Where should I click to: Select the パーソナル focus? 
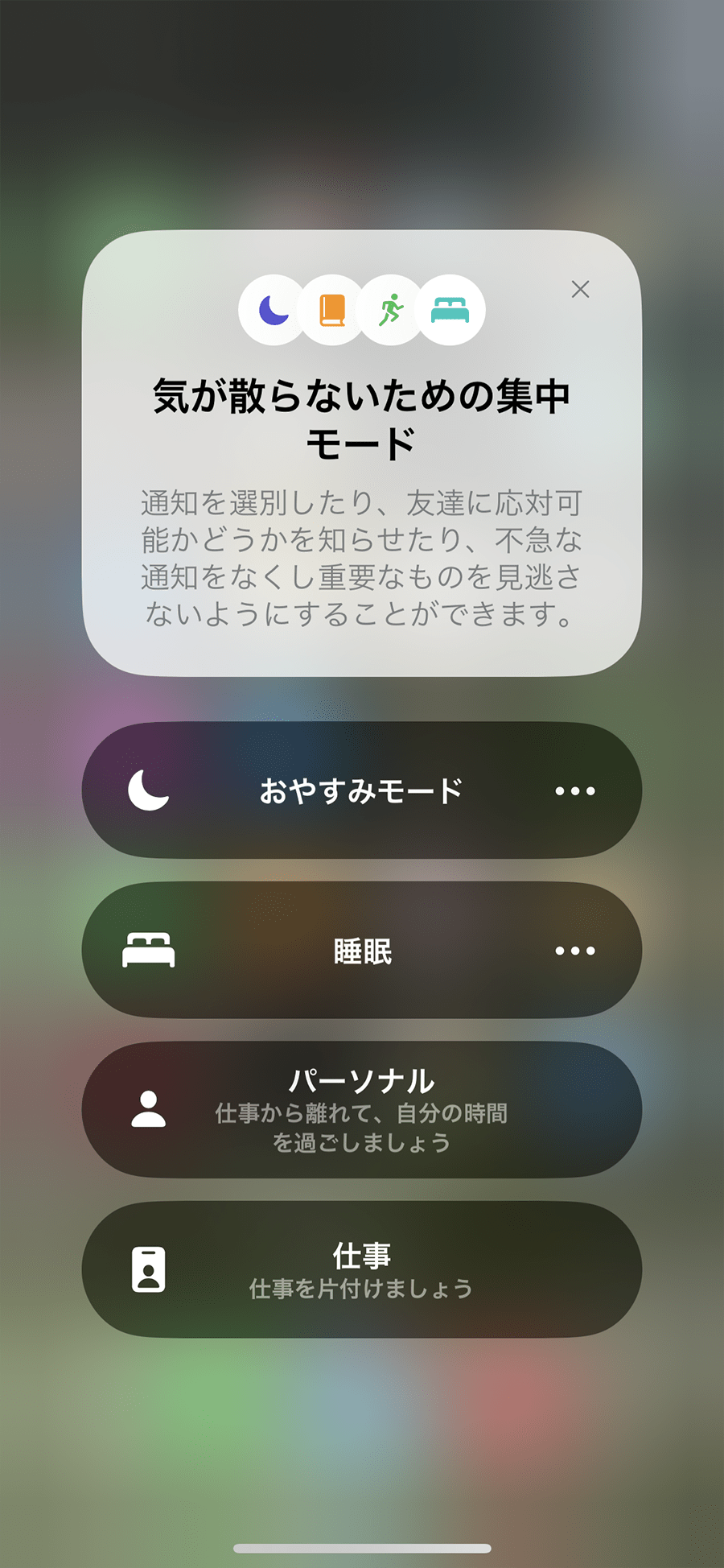[361, 1110]
